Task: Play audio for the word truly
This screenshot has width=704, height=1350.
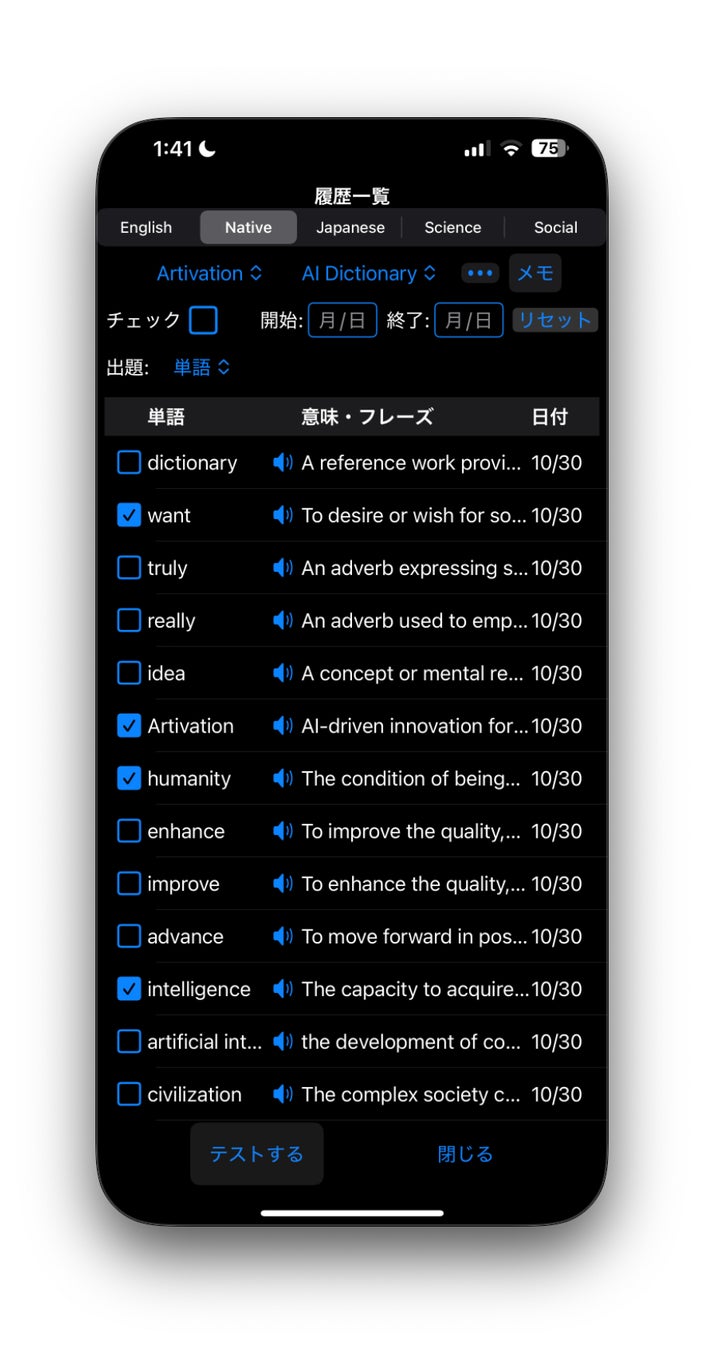Action: (283, 568)
